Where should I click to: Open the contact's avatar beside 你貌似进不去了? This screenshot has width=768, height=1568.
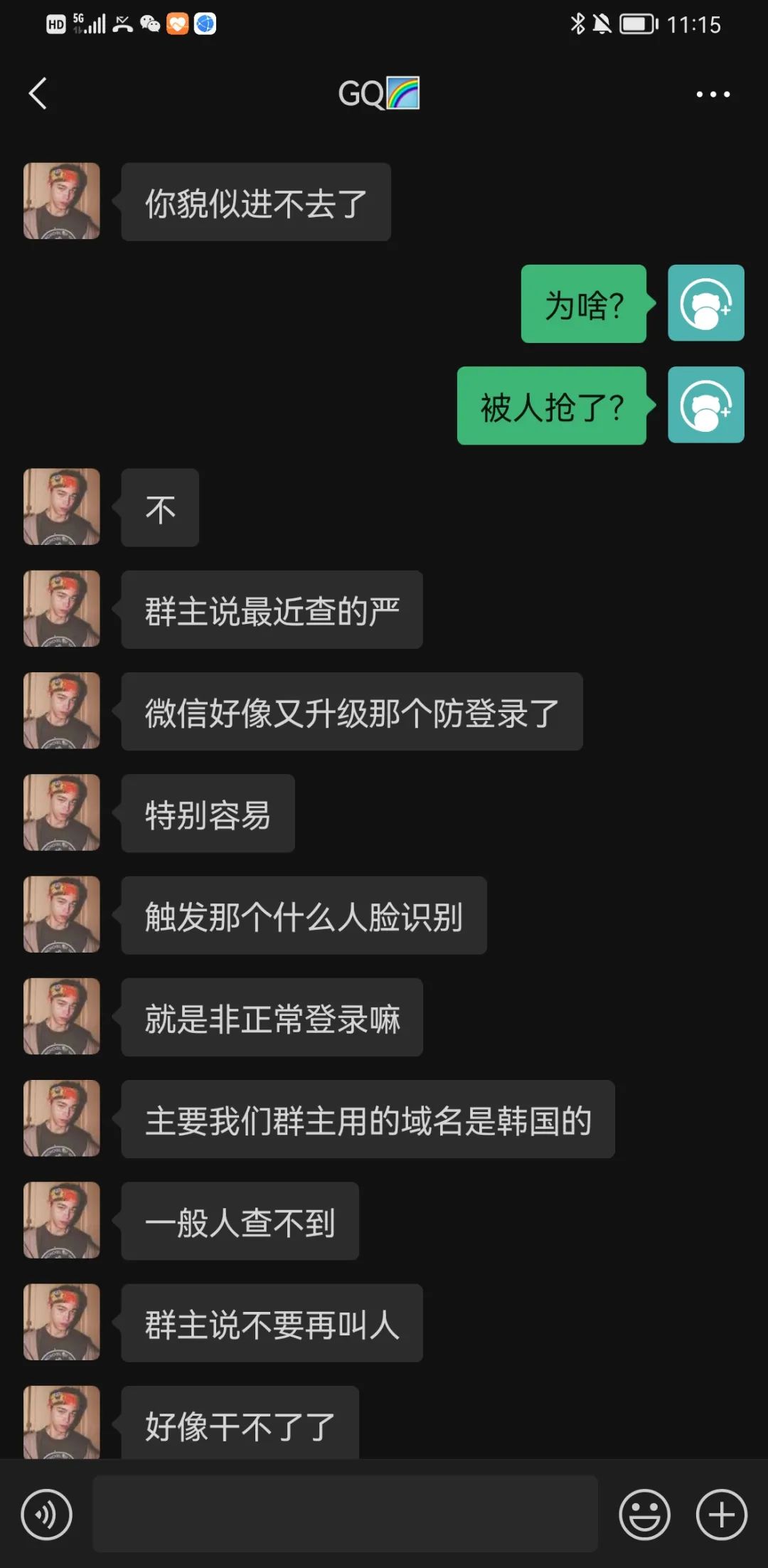62,201
